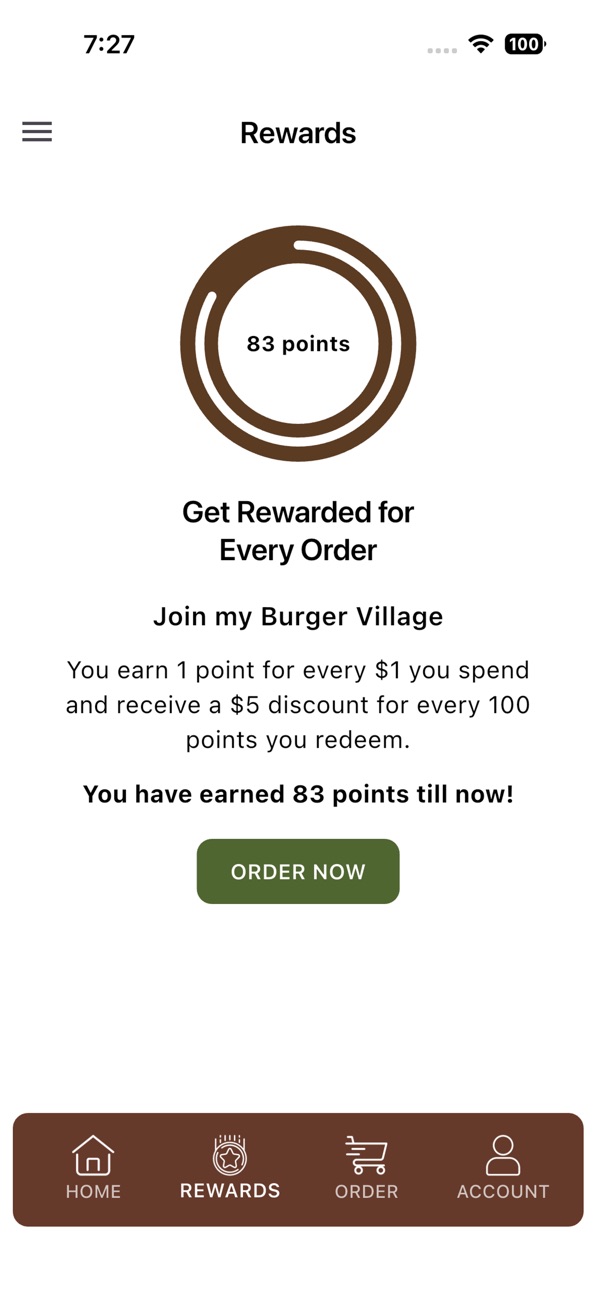This screenshot has width=596, height=1290.
Task: Select the Rewards tab
Action: [x=230, y=1168]
